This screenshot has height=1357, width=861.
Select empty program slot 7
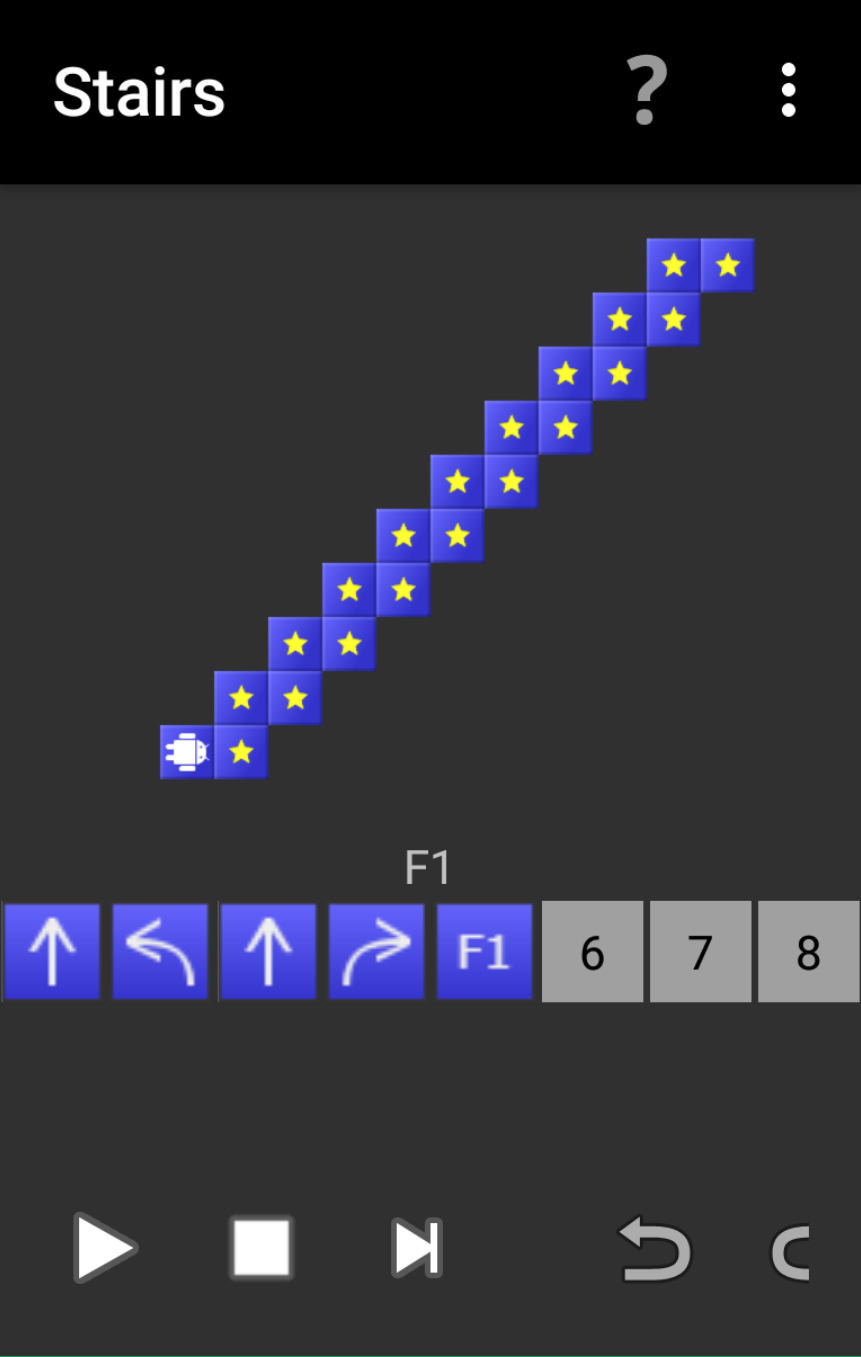[x=700, y=951]
